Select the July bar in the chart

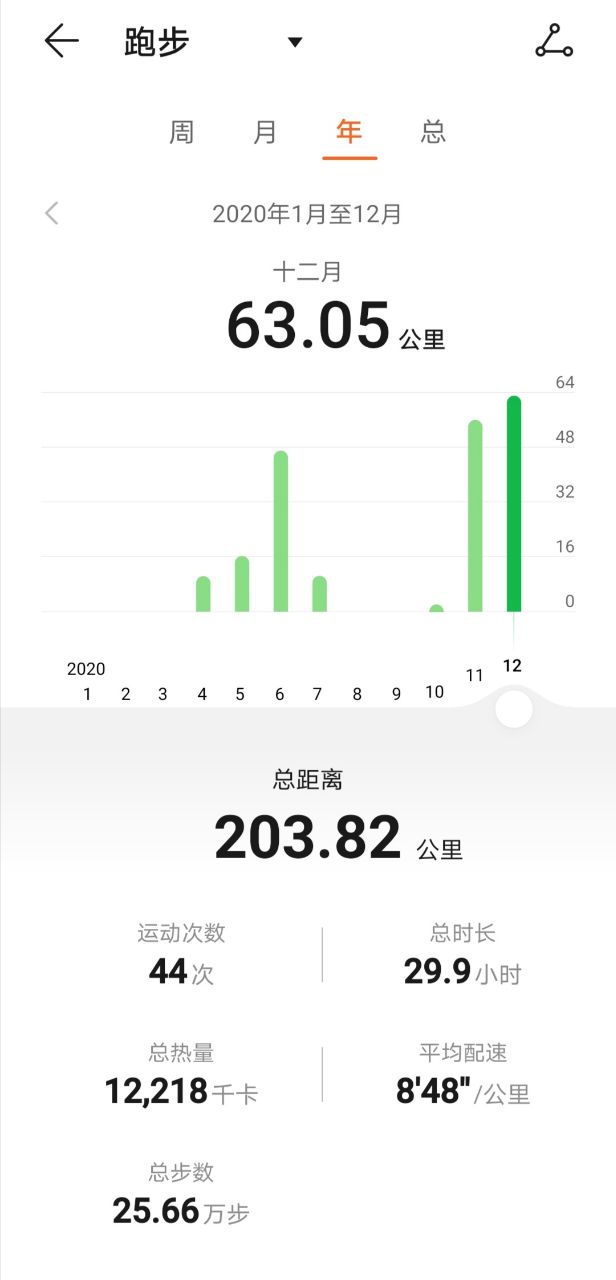pos(320,594)
